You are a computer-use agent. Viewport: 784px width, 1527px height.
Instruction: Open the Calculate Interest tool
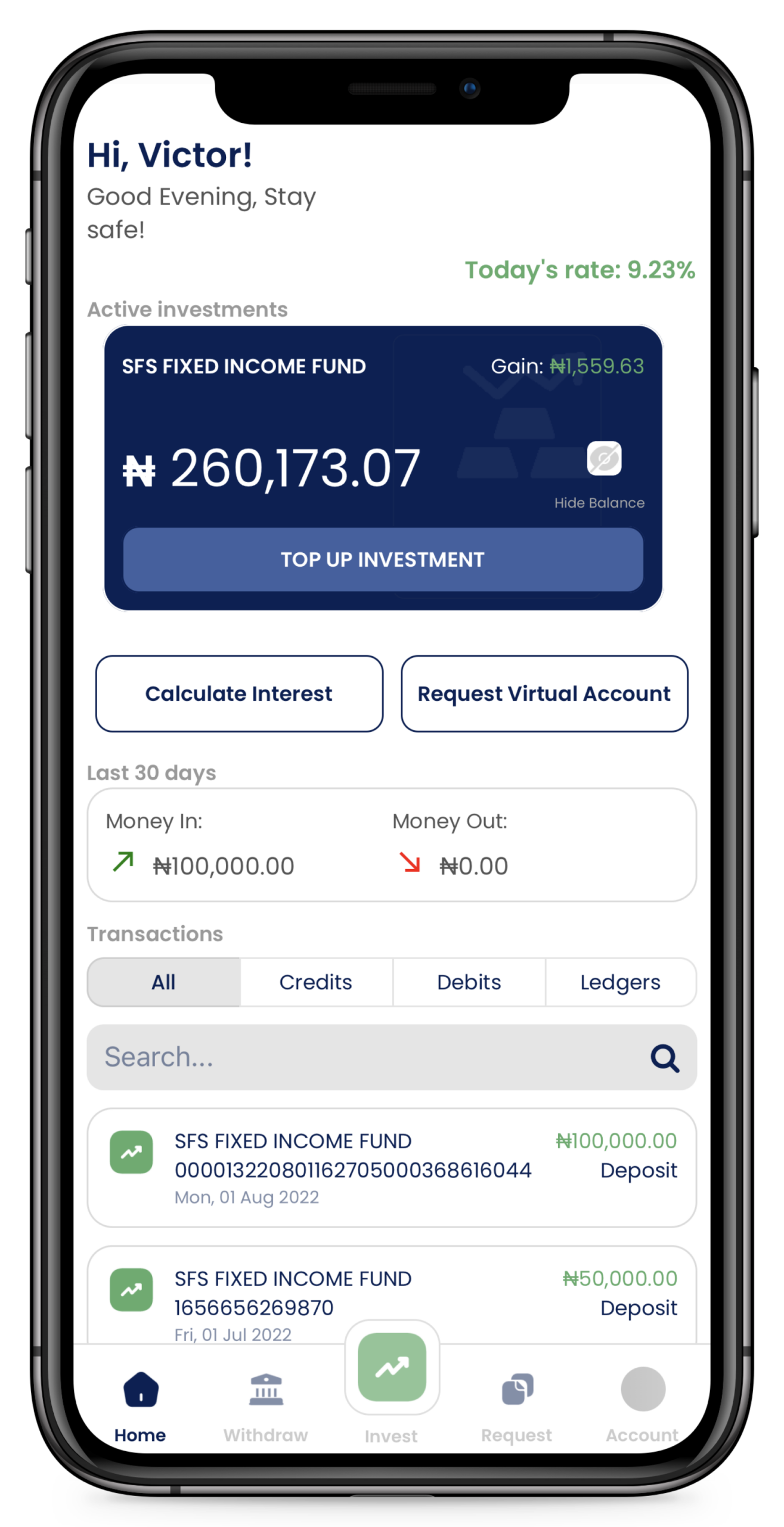[x=239, y=694]
